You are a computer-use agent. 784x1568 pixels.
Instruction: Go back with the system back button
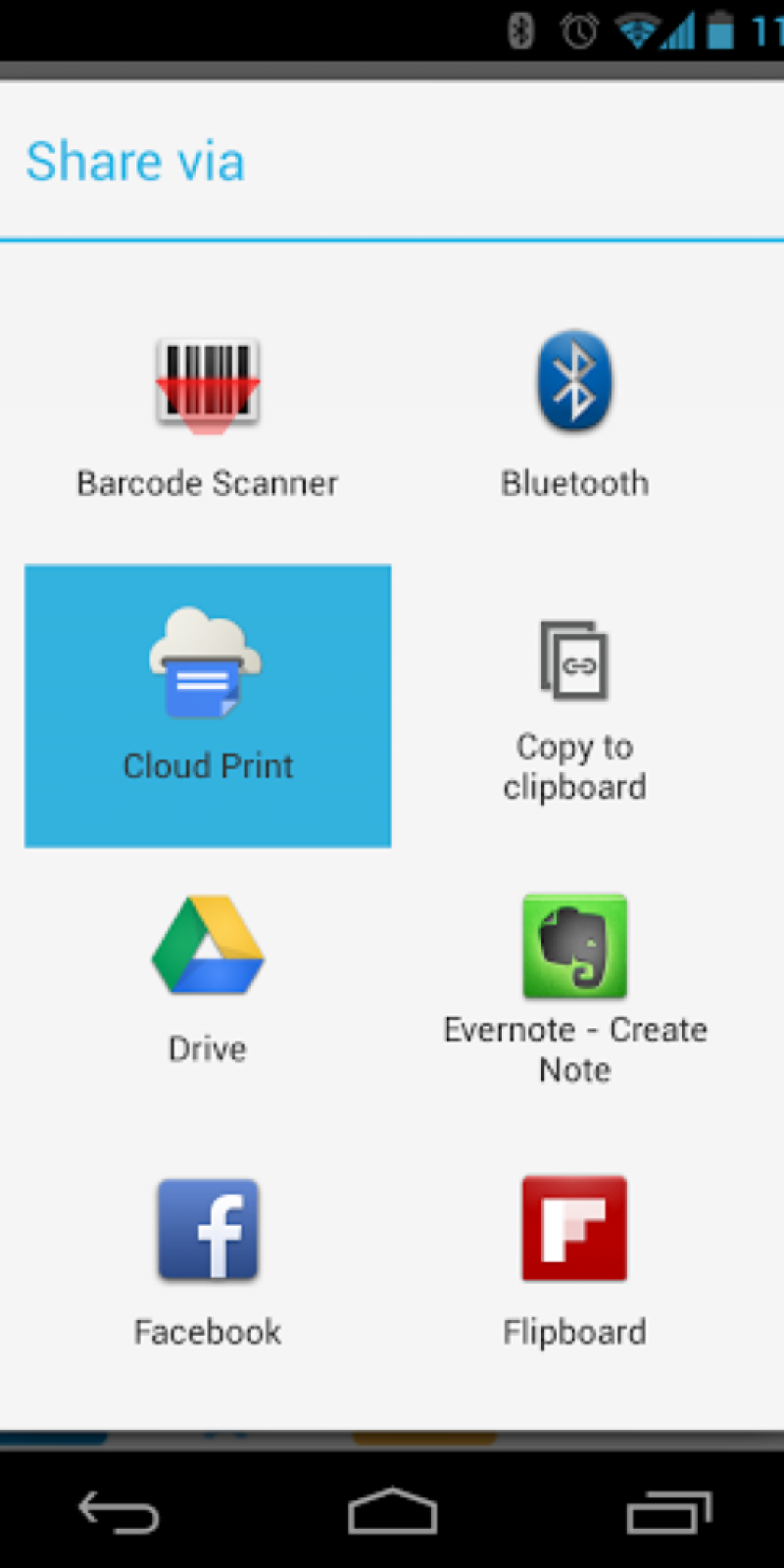pos(118,1511)
